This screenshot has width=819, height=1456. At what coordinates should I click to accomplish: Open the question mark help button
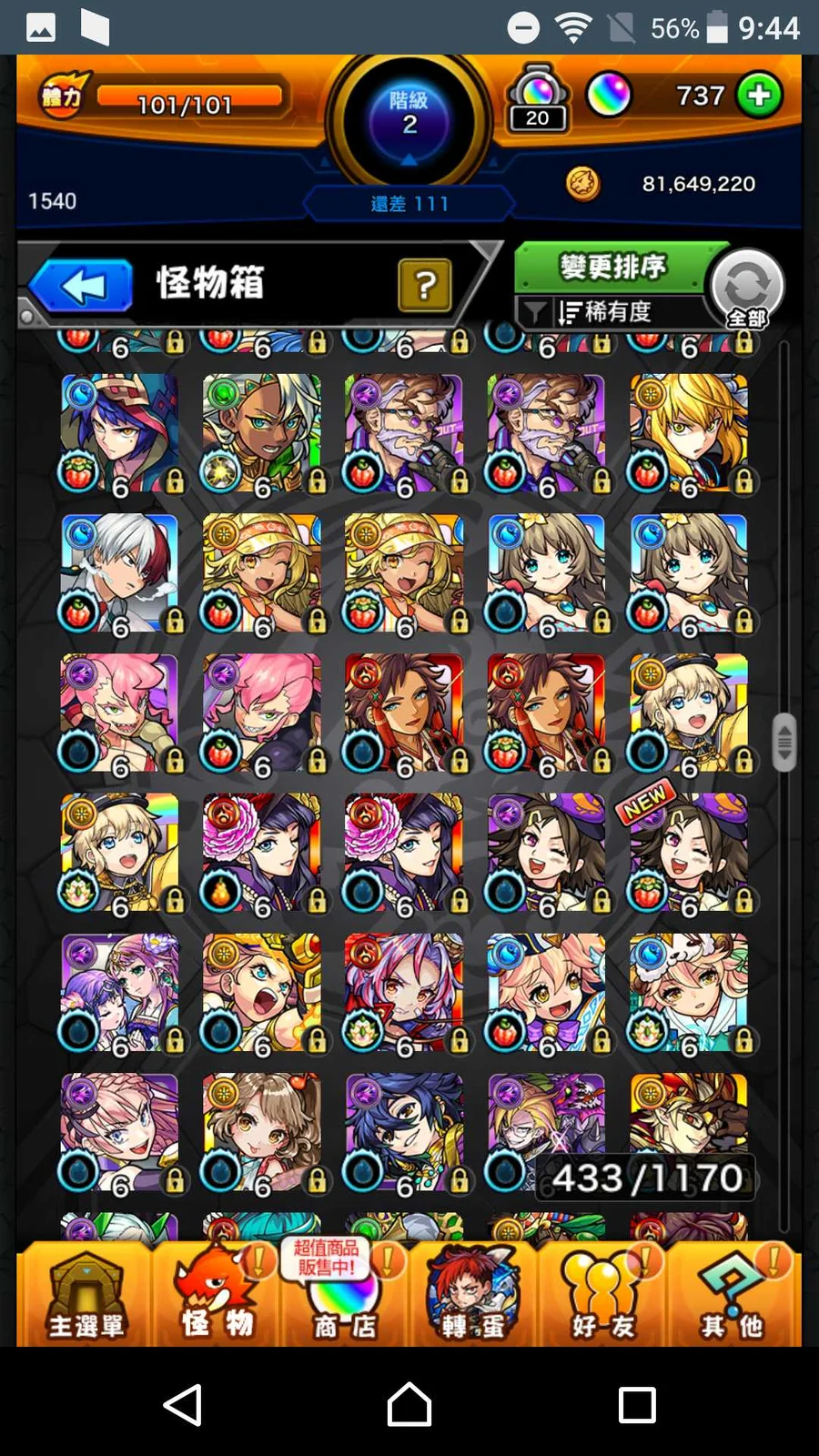(424, 285)
